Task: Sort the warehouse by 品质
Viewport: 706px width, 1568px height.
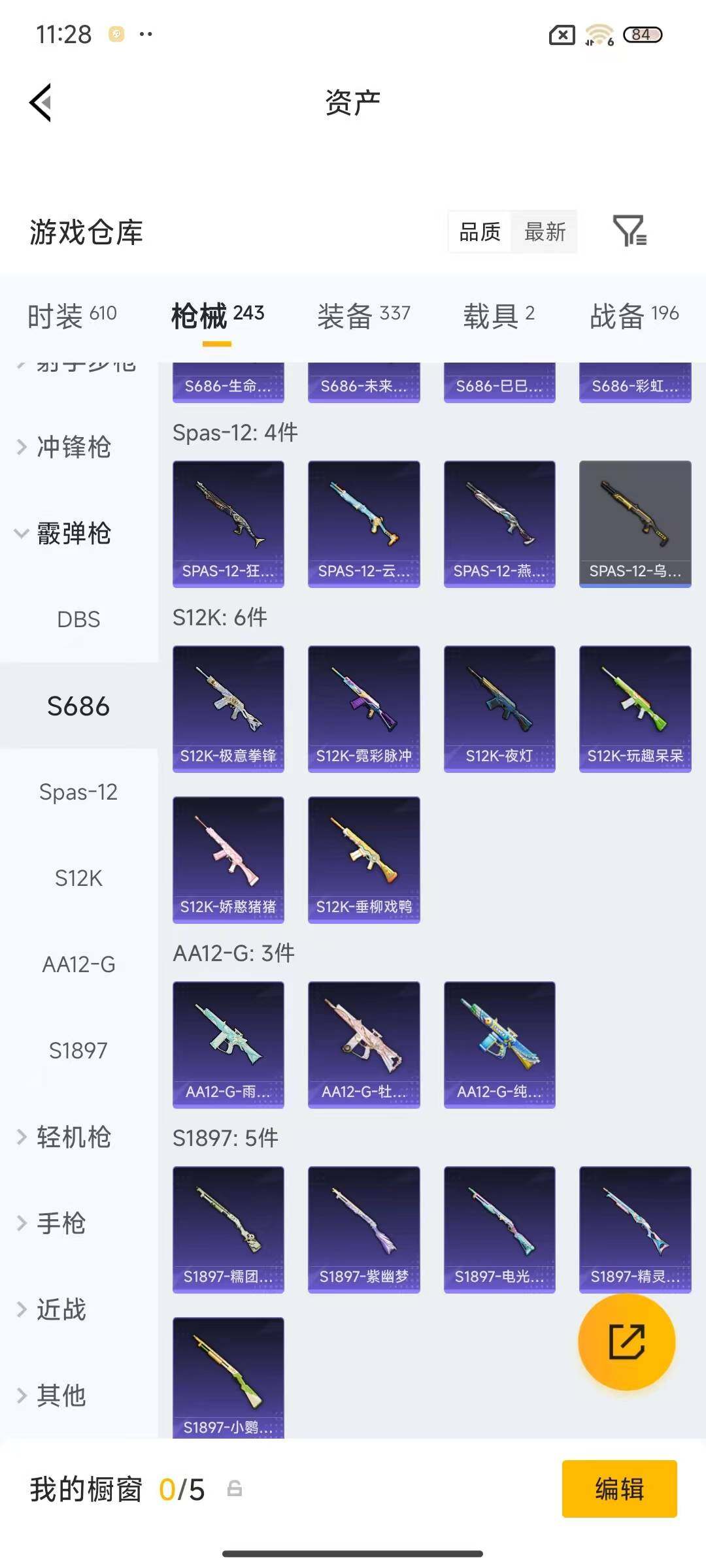Action: 480,231
